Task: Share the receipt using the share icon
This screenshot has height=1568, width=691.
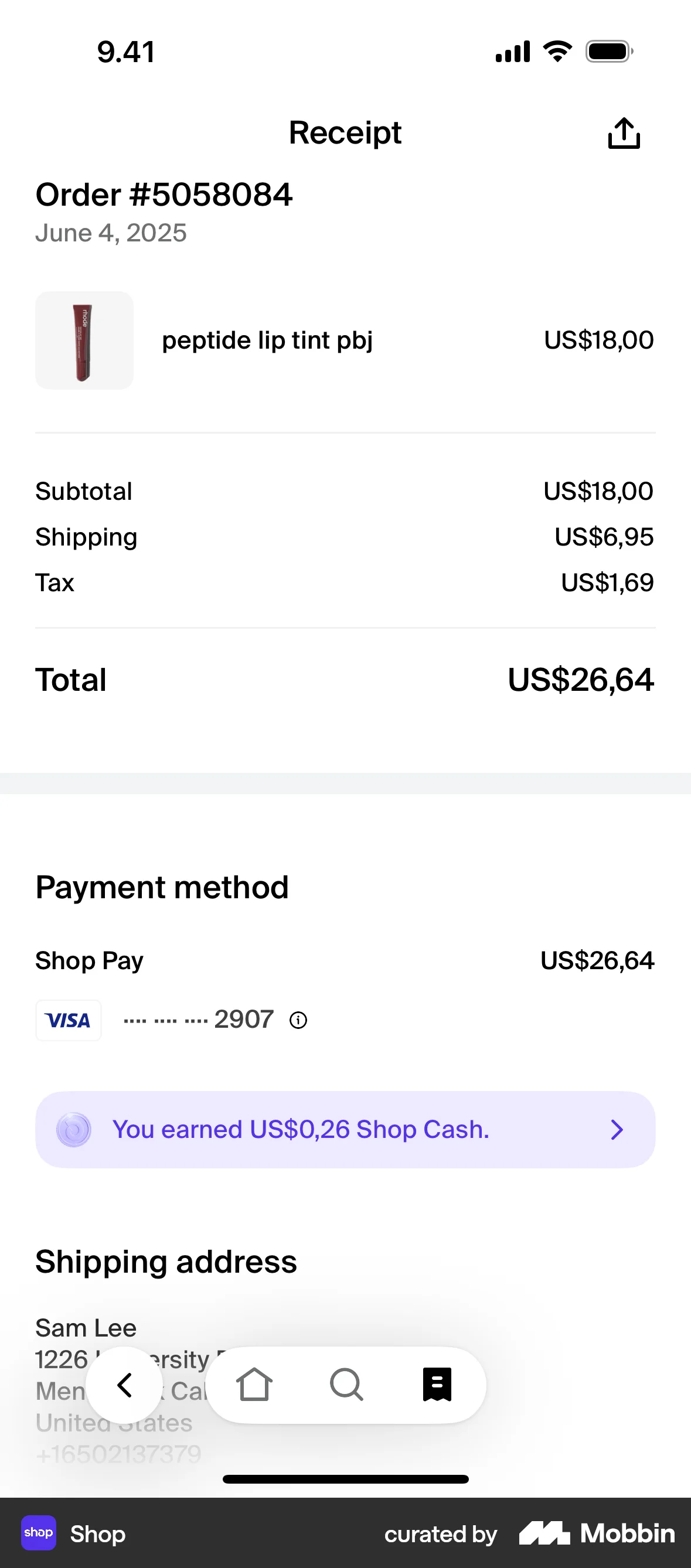Action: point(624,132)
